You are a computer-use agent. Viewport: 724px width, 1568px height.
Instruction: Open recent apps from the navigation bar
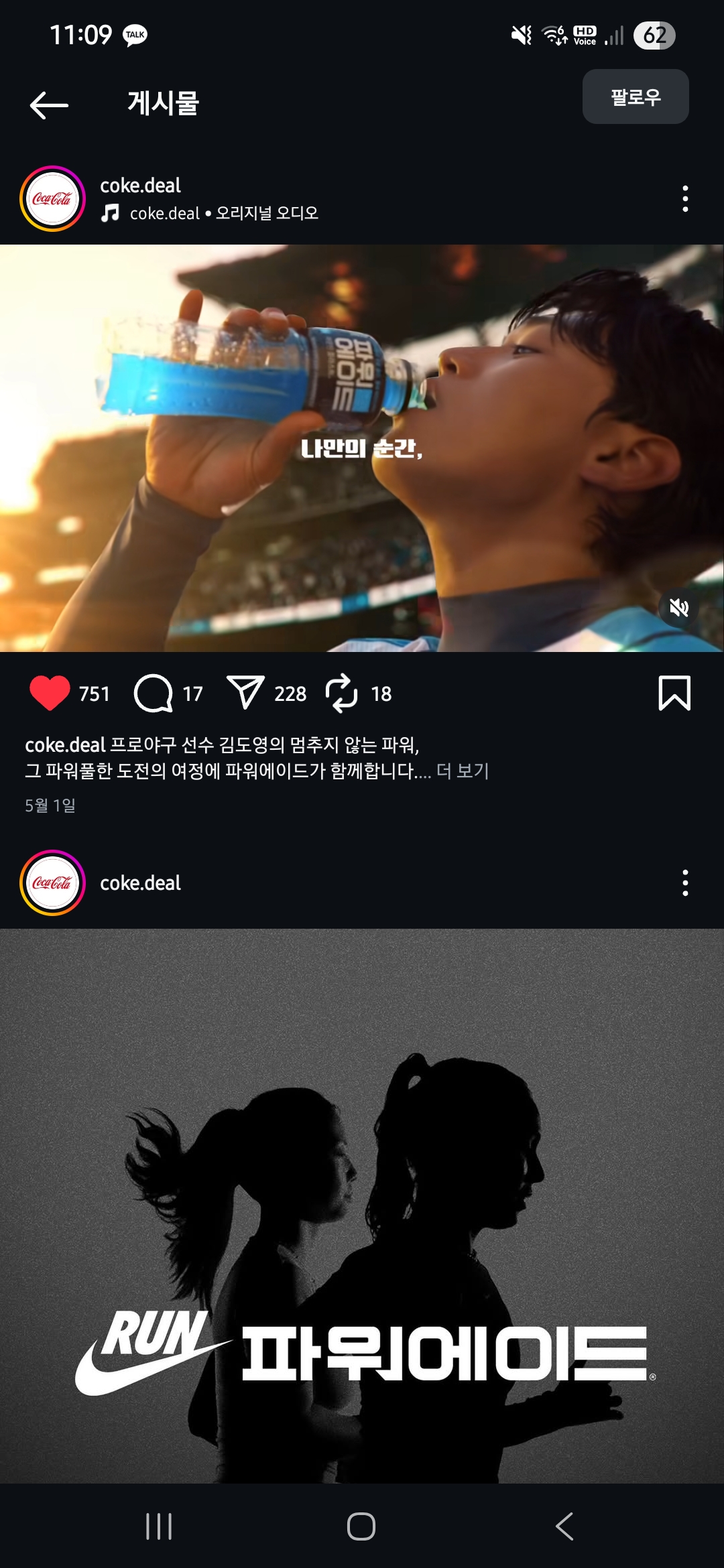159,1526
